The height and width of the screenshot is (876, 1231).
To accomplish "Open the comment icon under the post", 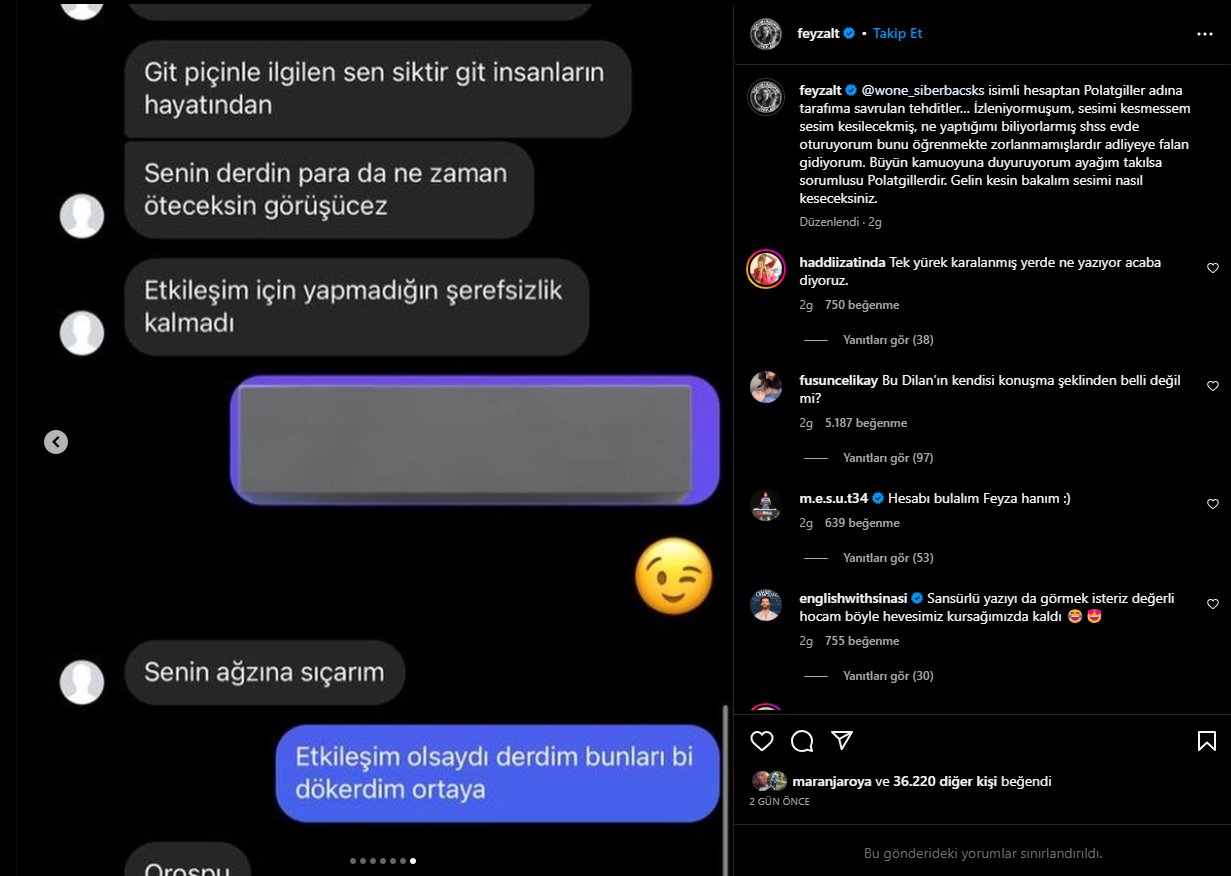I will tap(802, 741).
